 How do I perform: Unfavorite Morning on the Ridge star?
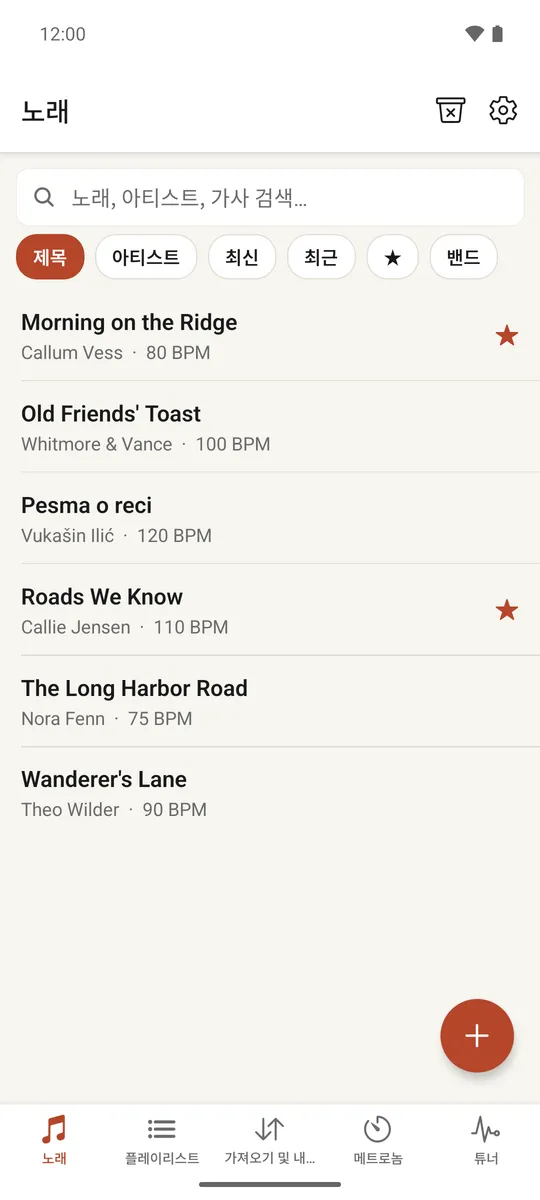(507, 336)
